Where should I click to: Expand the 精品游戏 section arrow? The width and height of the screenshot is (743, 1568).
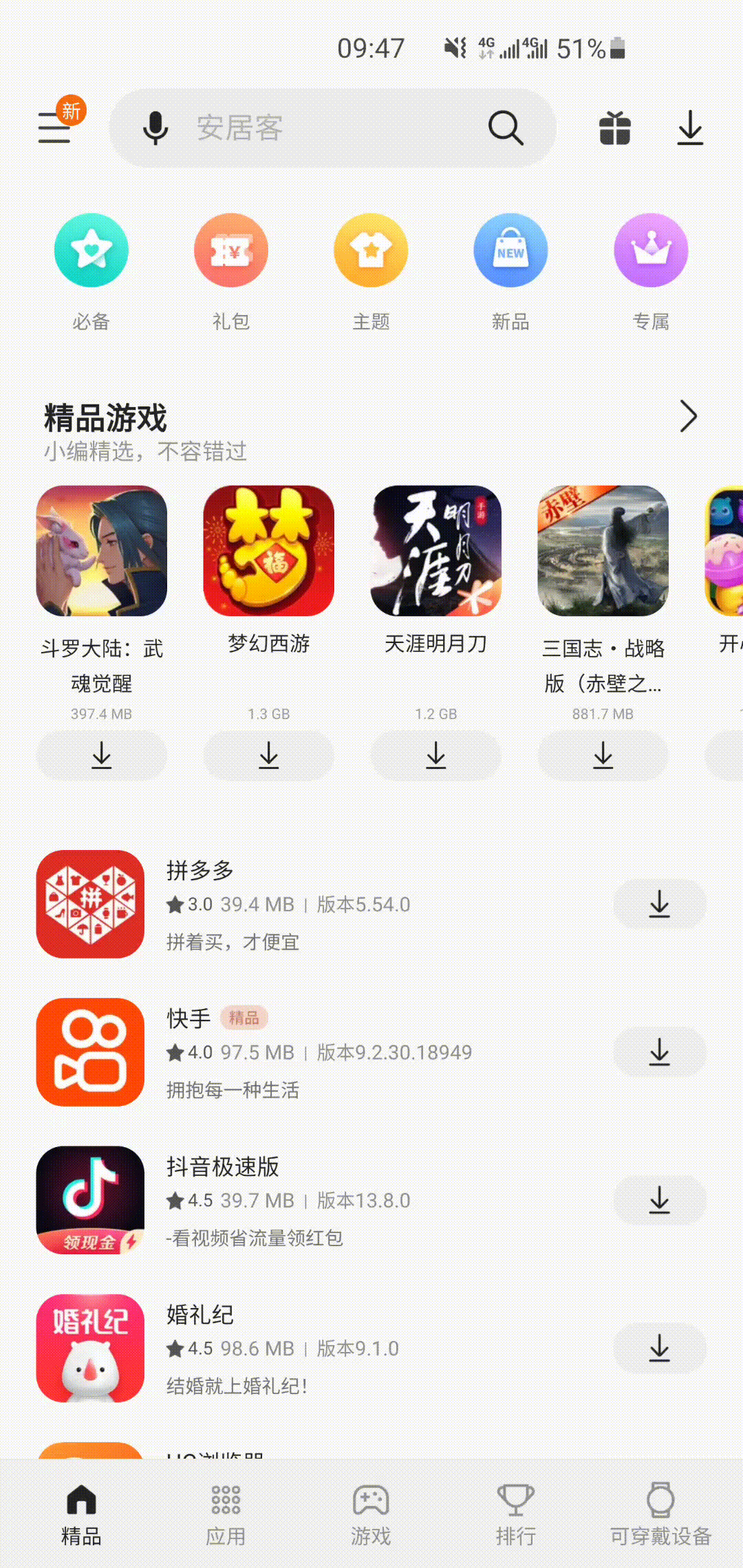click(x=688, y=416)
